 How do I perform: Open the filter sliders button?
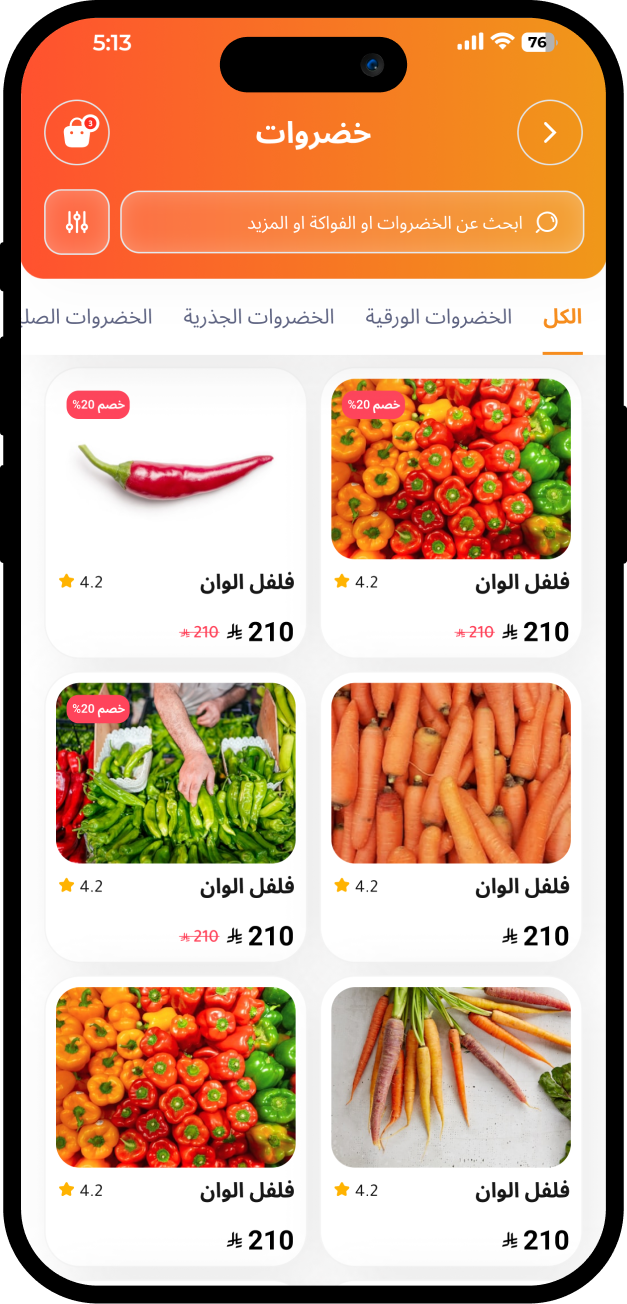pyautogui.click(x=77, y=222)
